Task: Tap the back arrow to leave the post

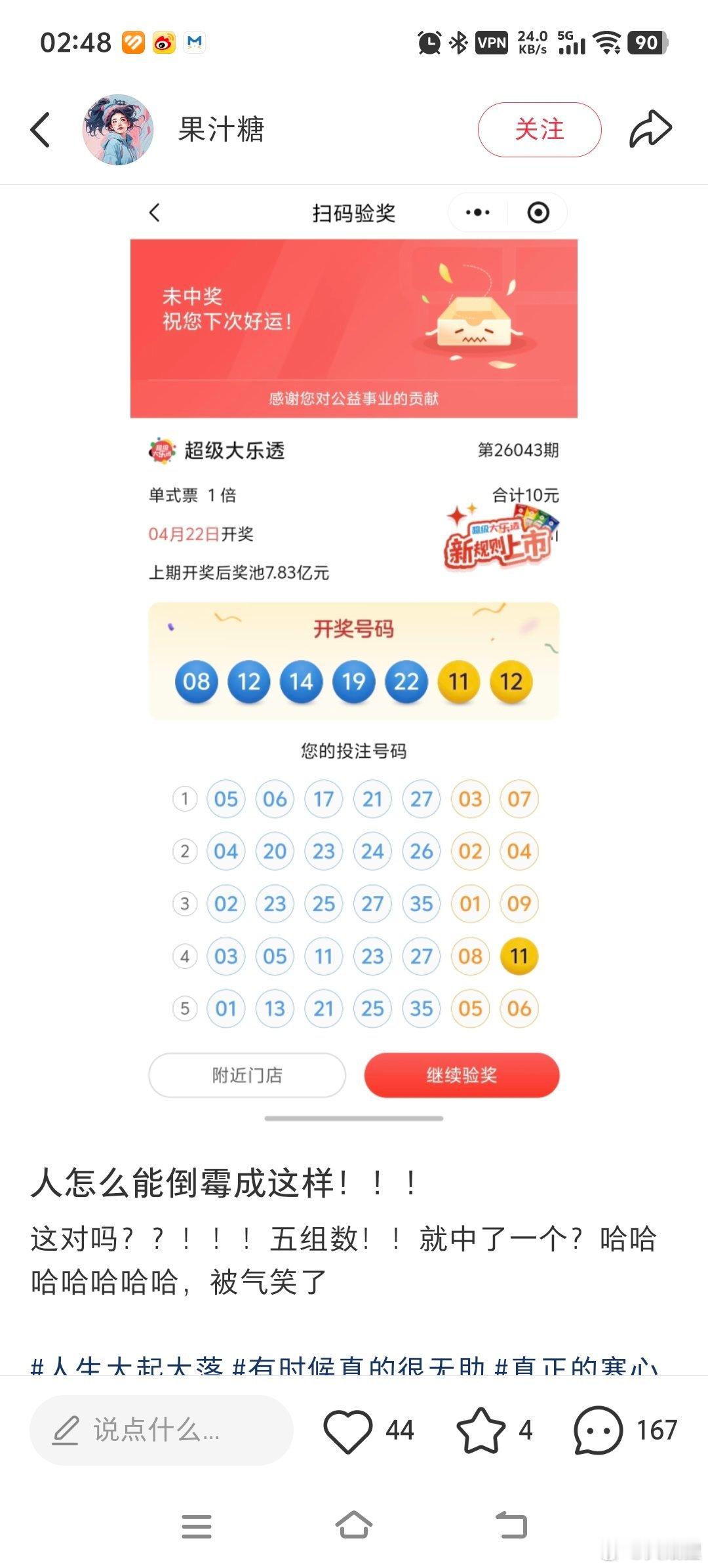Action: click(x=39, y=129)
